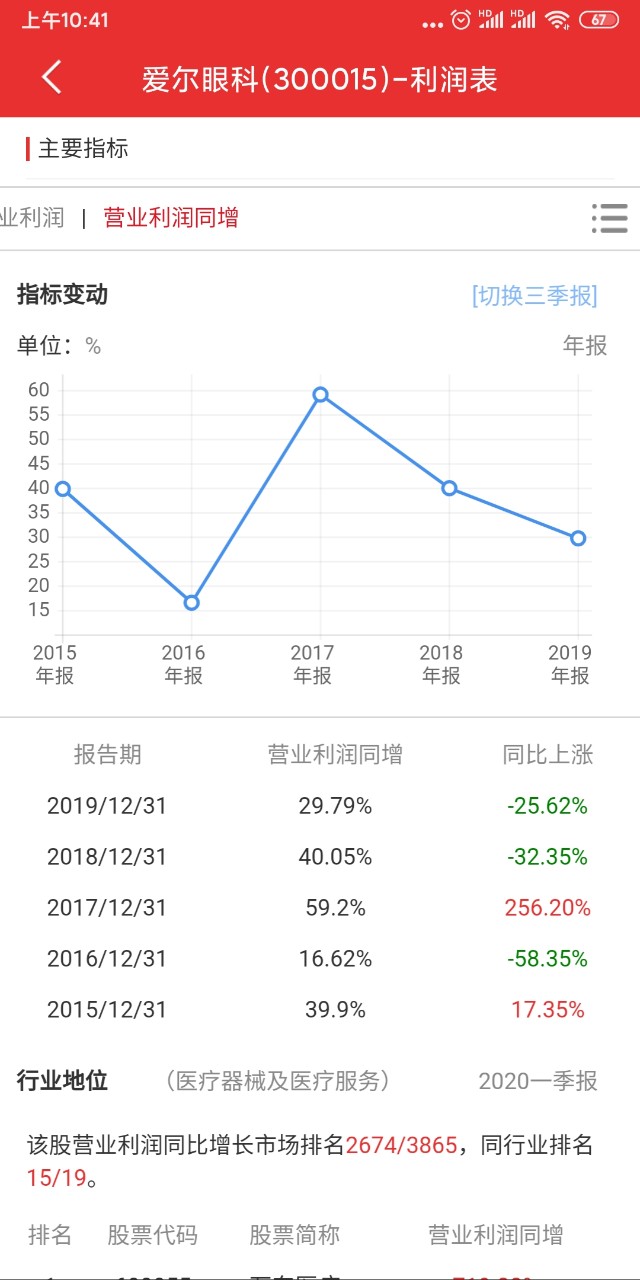Tap 切换三季报 to switch report period

click(x=534, y=296)
